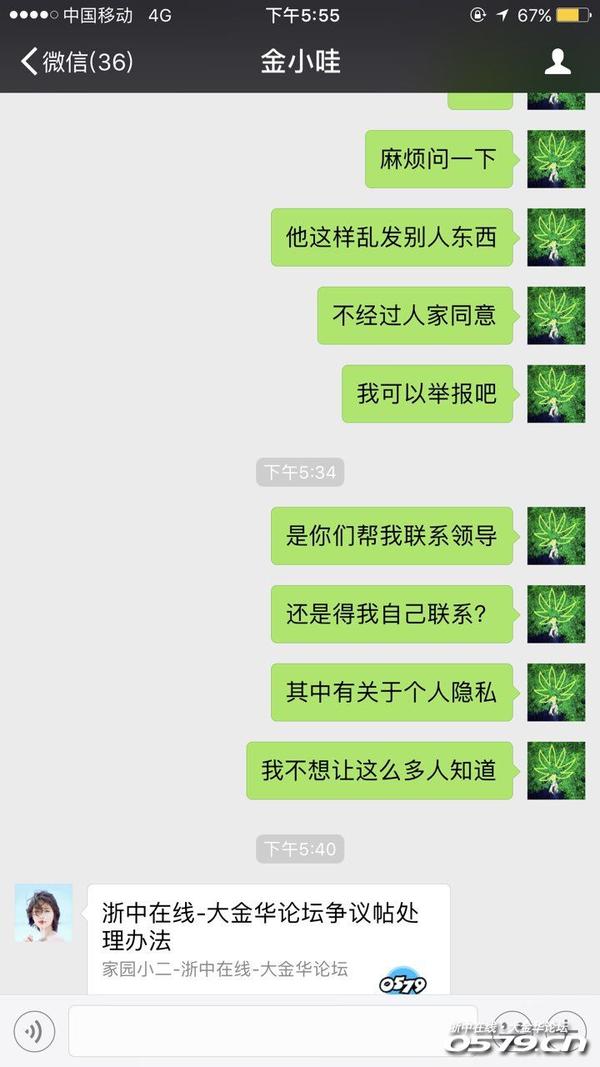The height and width of the screenshot is (1067, 600).
Task: Tap the green leaf avatar beside 麻烦问一下
Action: (x=556, y=159)
